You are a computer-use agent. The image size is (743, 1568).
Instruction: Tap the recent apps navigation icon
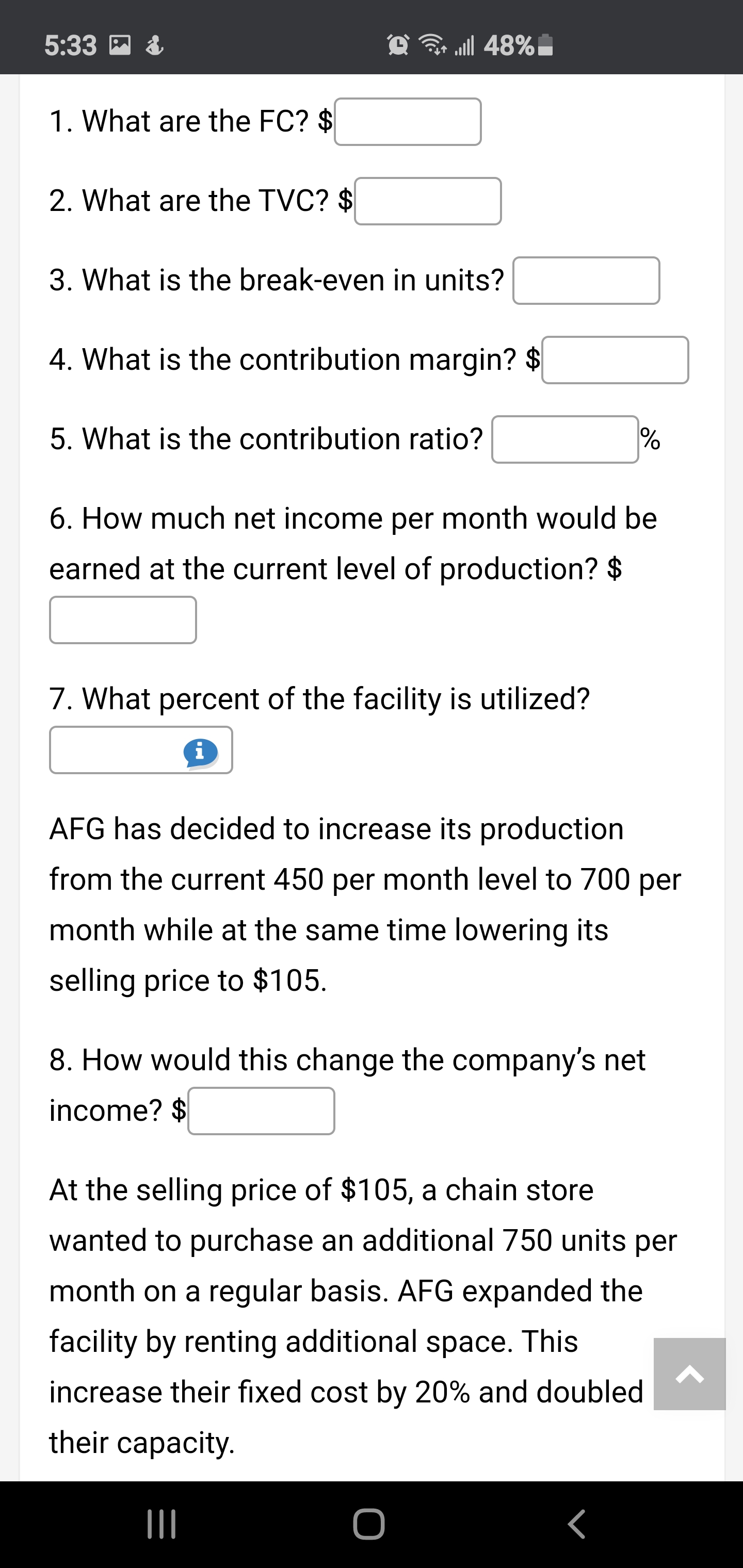pyautogui.click(x=161, y=1524)
